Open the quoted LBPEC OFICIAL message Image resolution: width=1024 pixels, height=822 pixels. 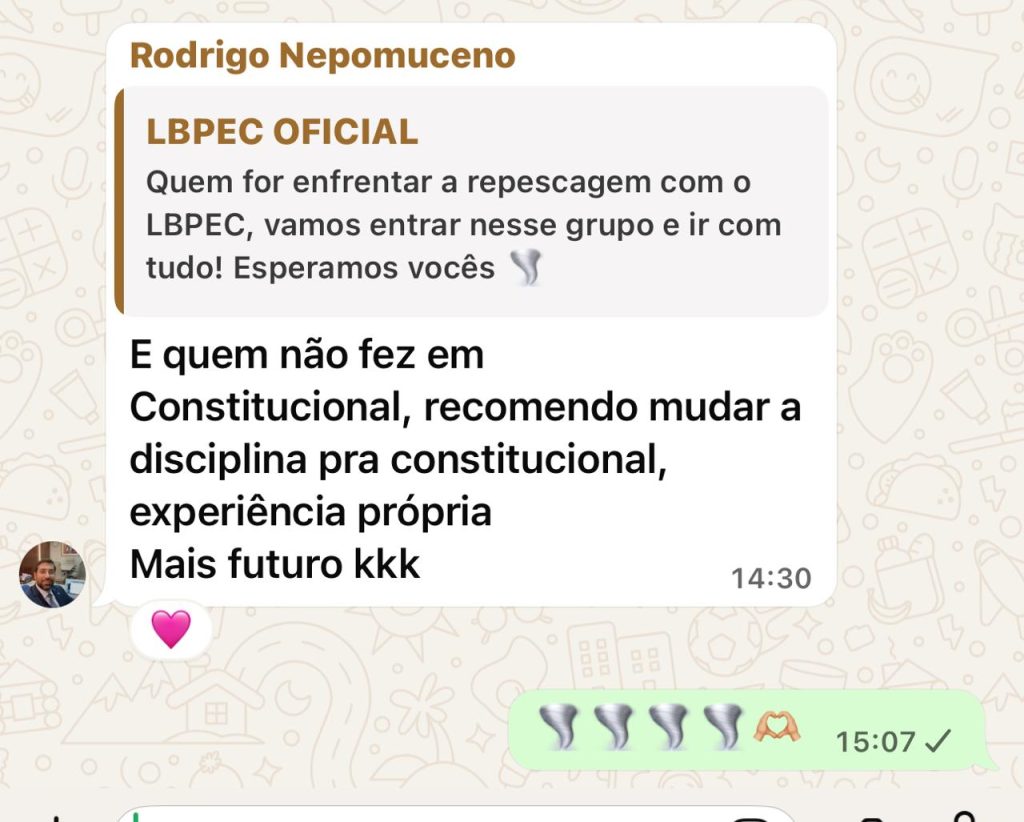point(470,201)
